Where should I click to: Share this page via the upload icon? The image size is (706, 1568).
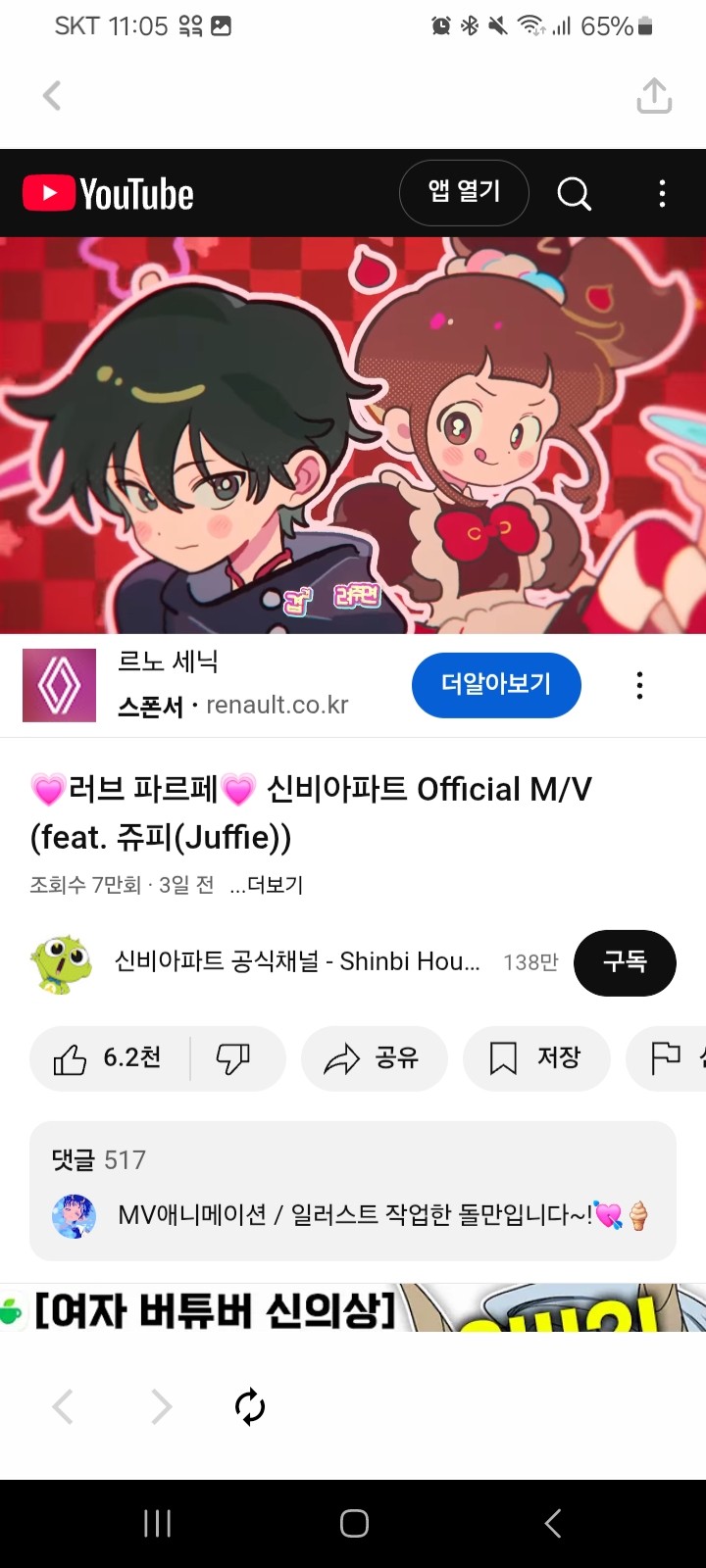[654, 95]
